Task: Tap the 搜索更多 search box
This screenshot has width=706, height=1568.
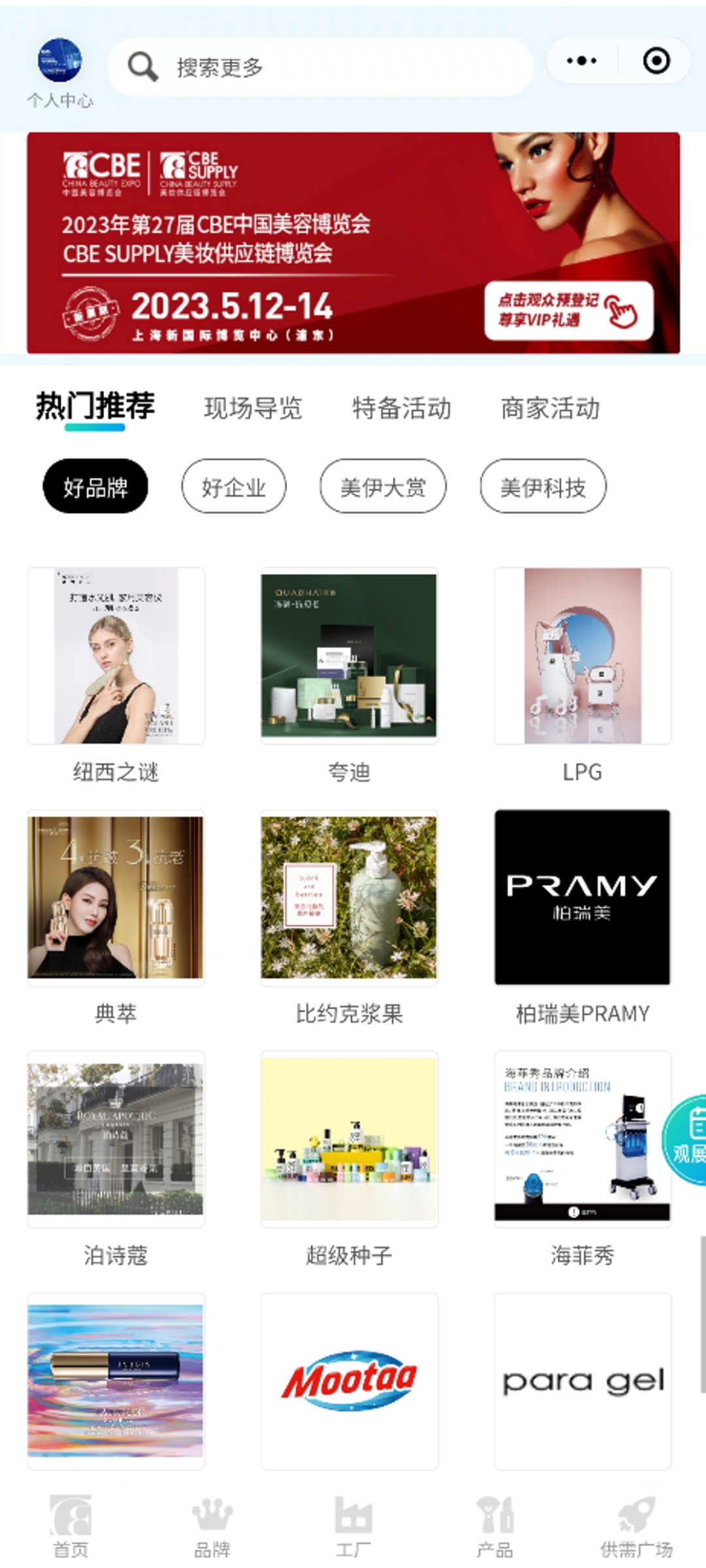Action: [320, 67]
